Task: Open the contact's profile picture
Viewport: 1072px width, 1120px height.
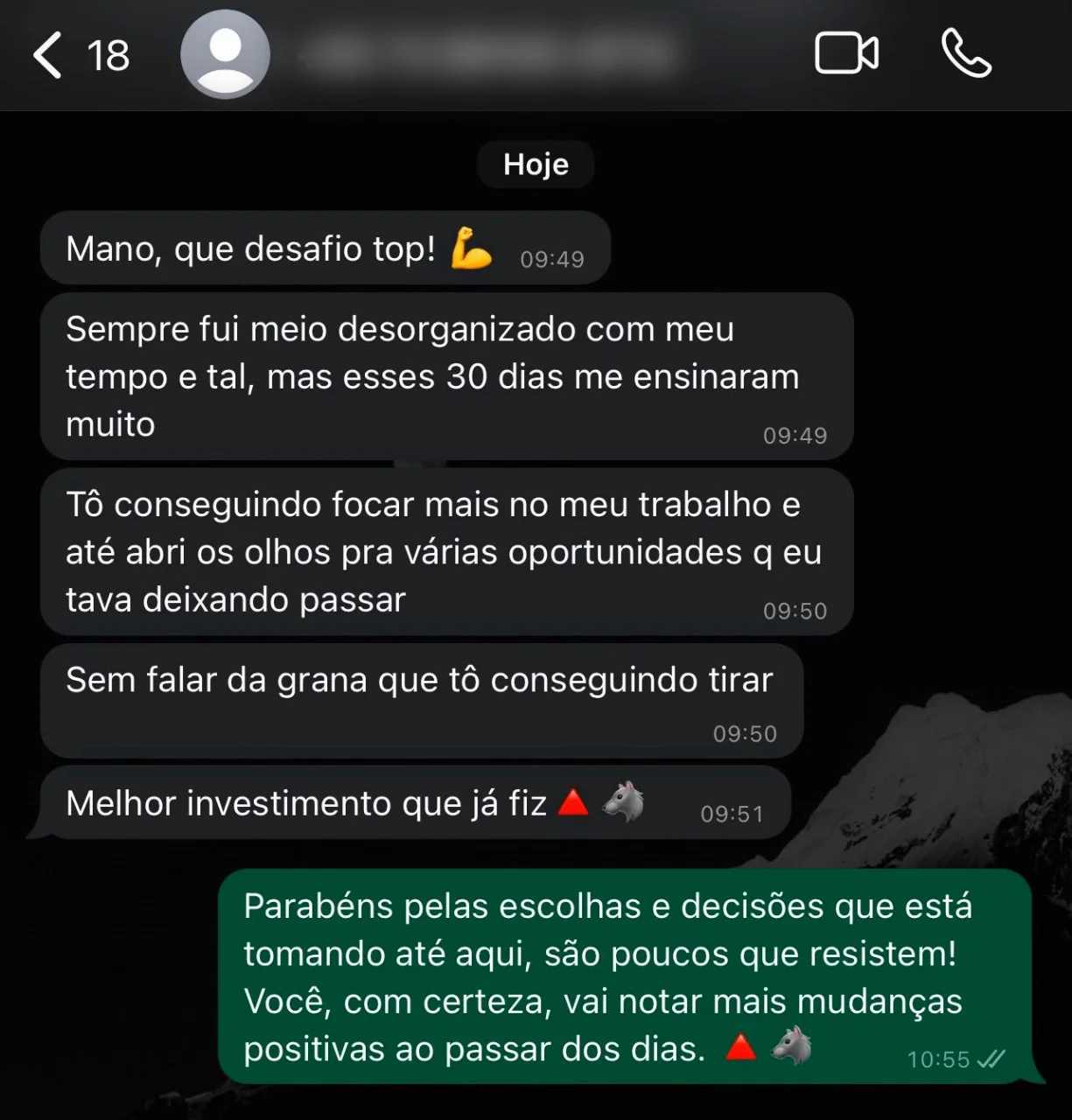Action: click(x=225, y=54)
